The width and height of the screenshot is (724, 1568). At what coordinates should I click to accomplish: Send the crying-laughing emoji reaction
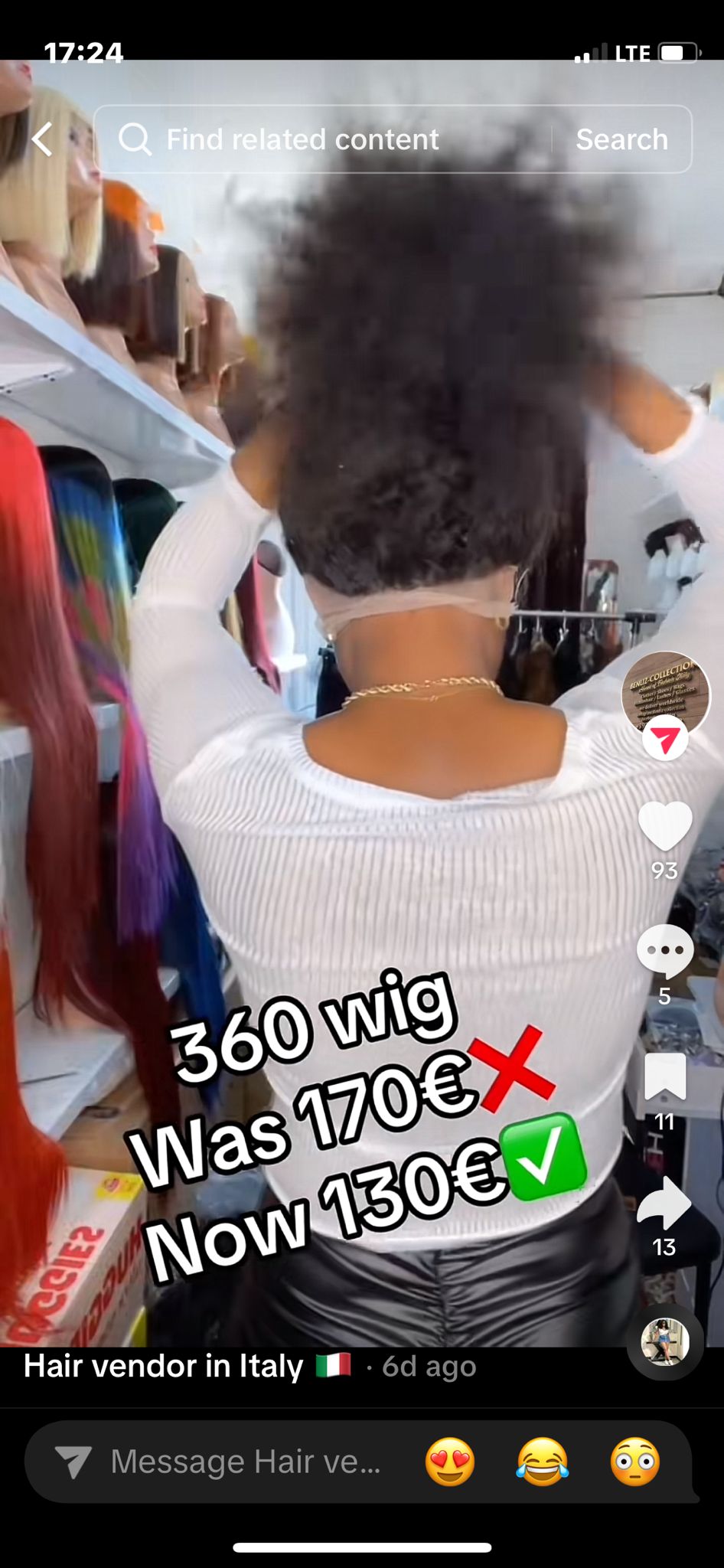tap(543, 1462)
